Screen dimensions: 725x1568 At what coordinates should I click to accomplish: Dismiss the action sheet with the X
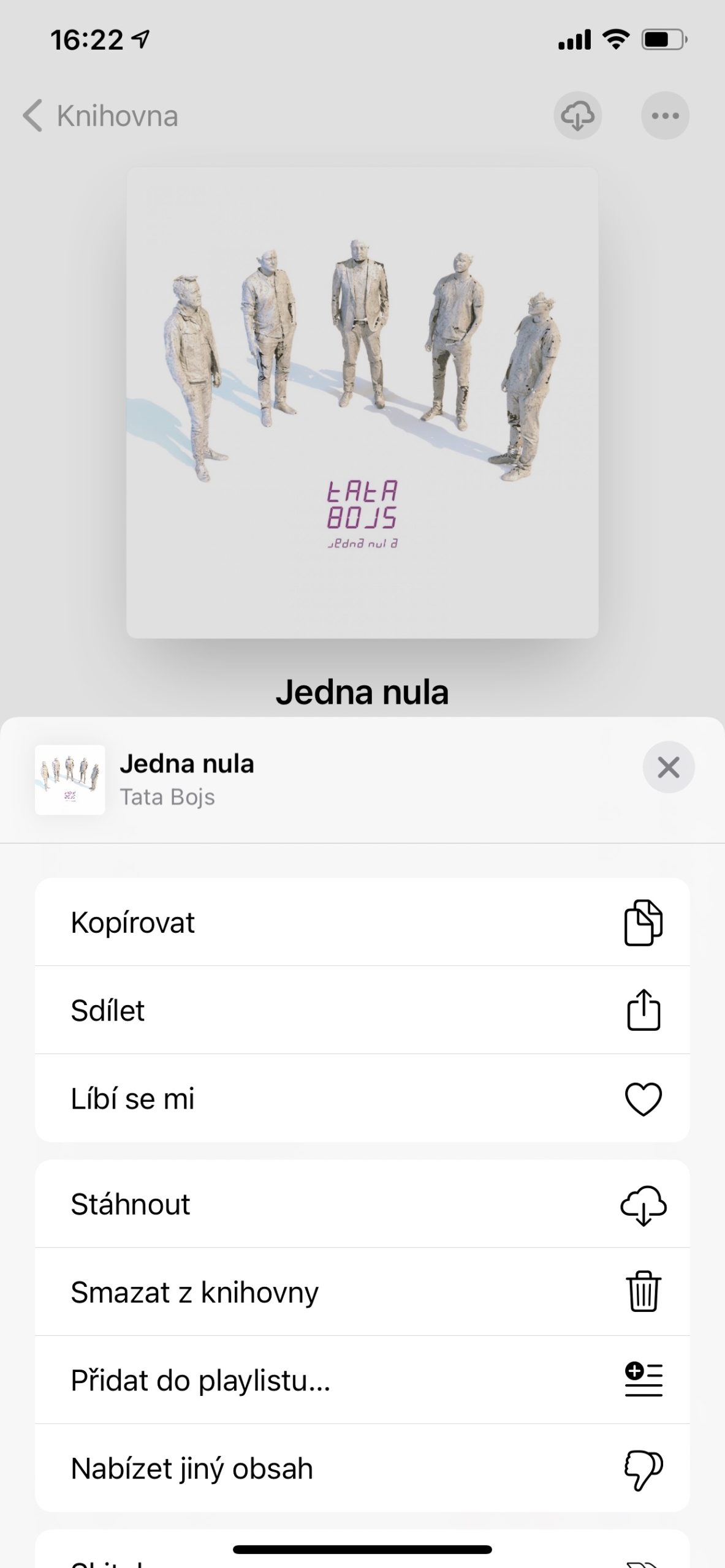pyautogui.click(x=668, y=768)
